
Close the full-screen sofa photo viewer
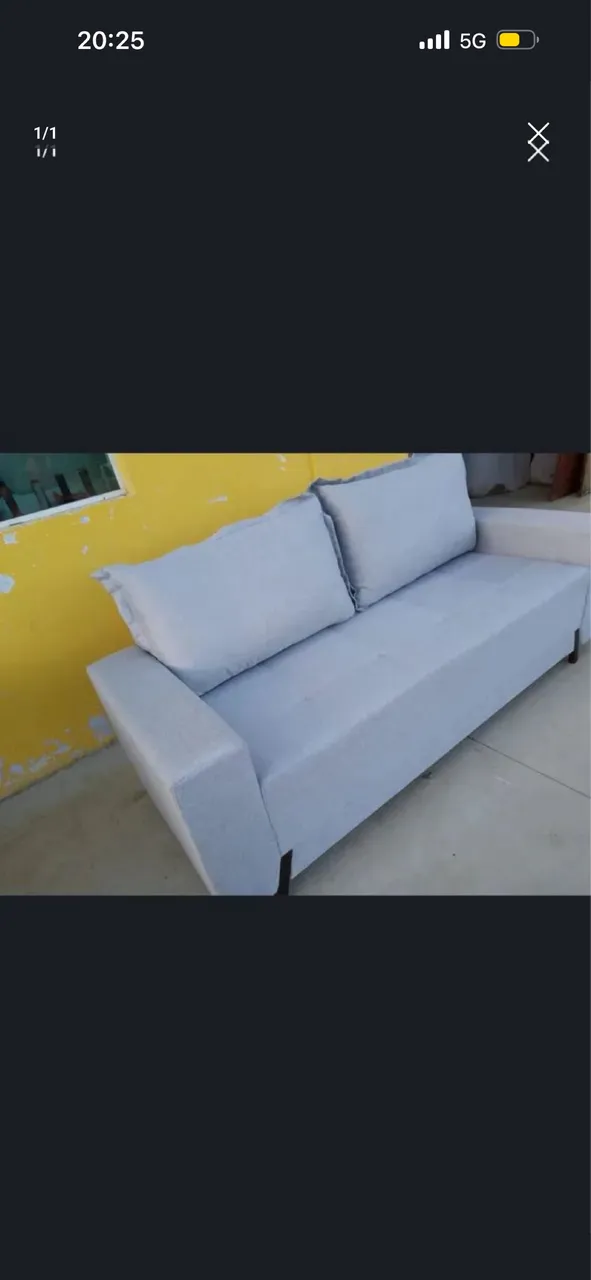538,142
